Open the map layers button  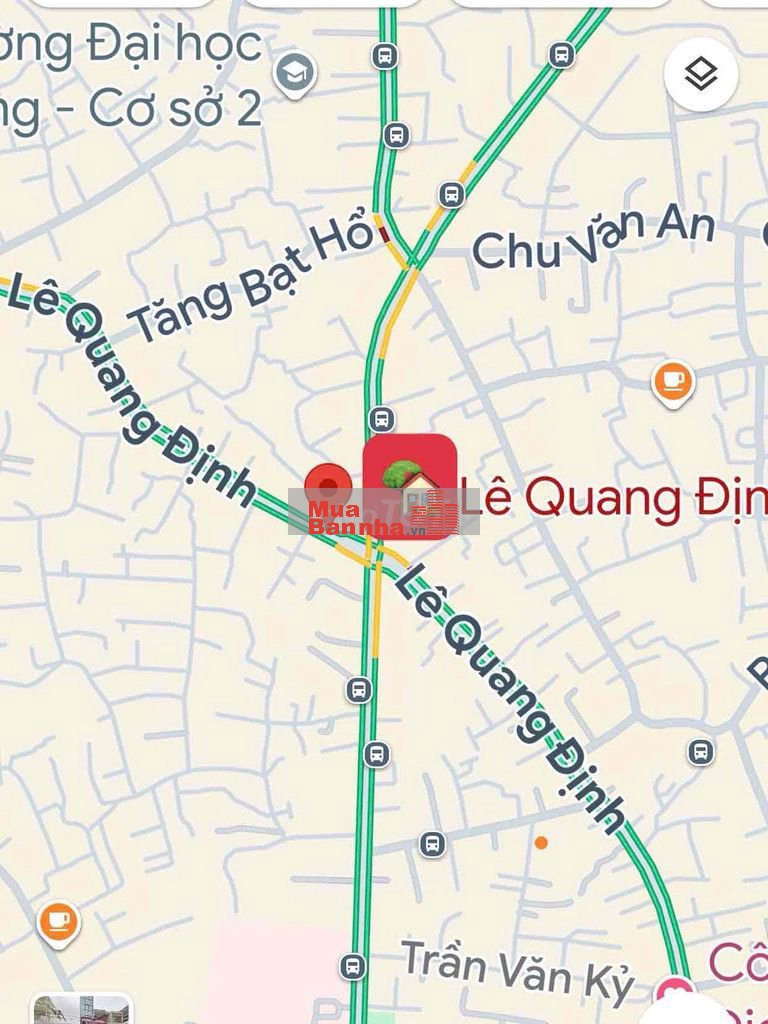(x=700, y=74)
